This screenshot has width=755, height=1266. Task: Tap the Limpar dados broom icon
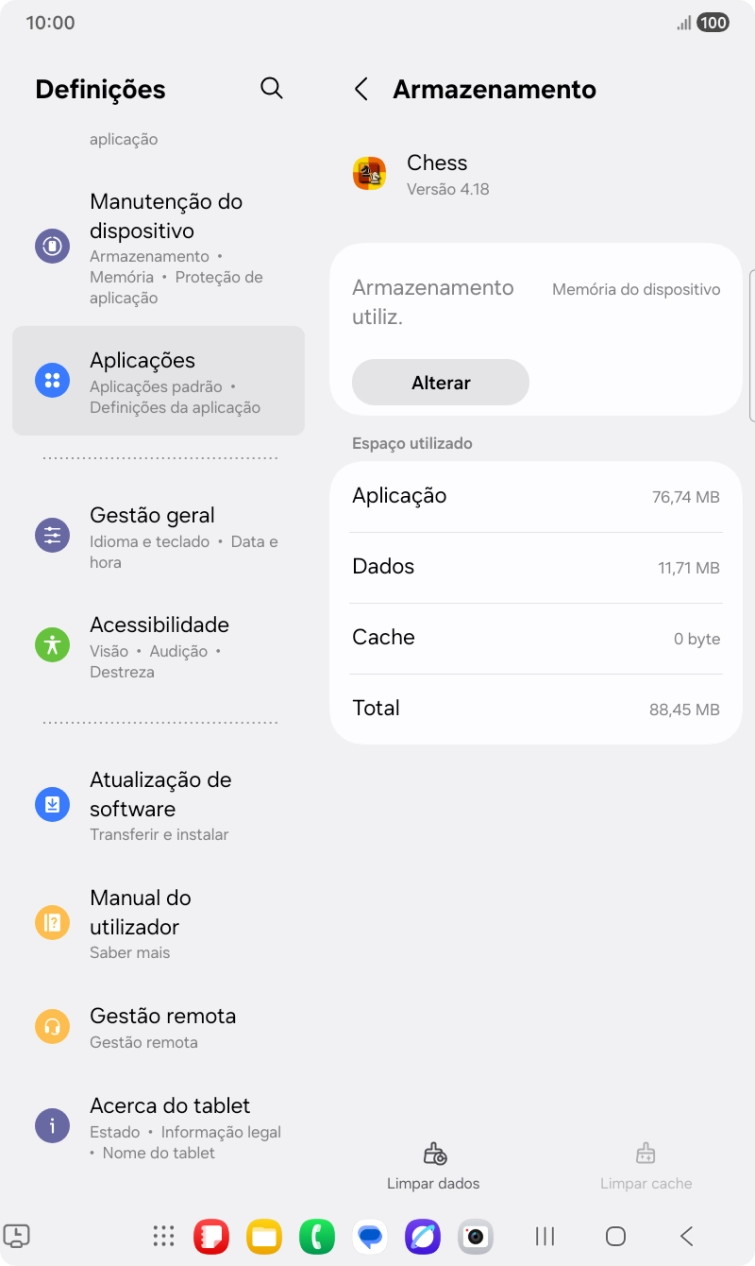pyautogui.click(x=433, y=1151)
